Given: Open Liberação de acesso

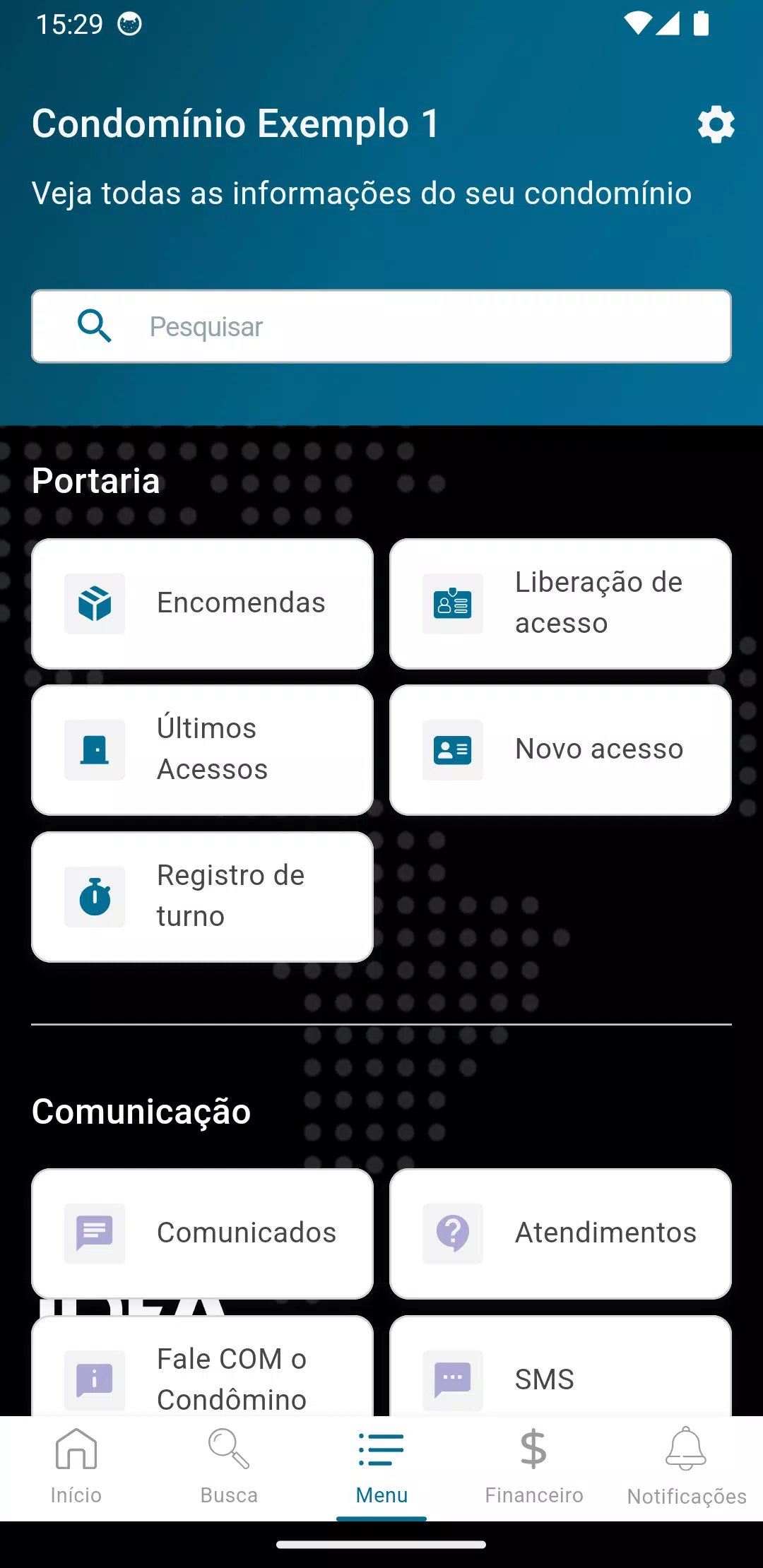Looking at the screenshot, I should 560,604.
